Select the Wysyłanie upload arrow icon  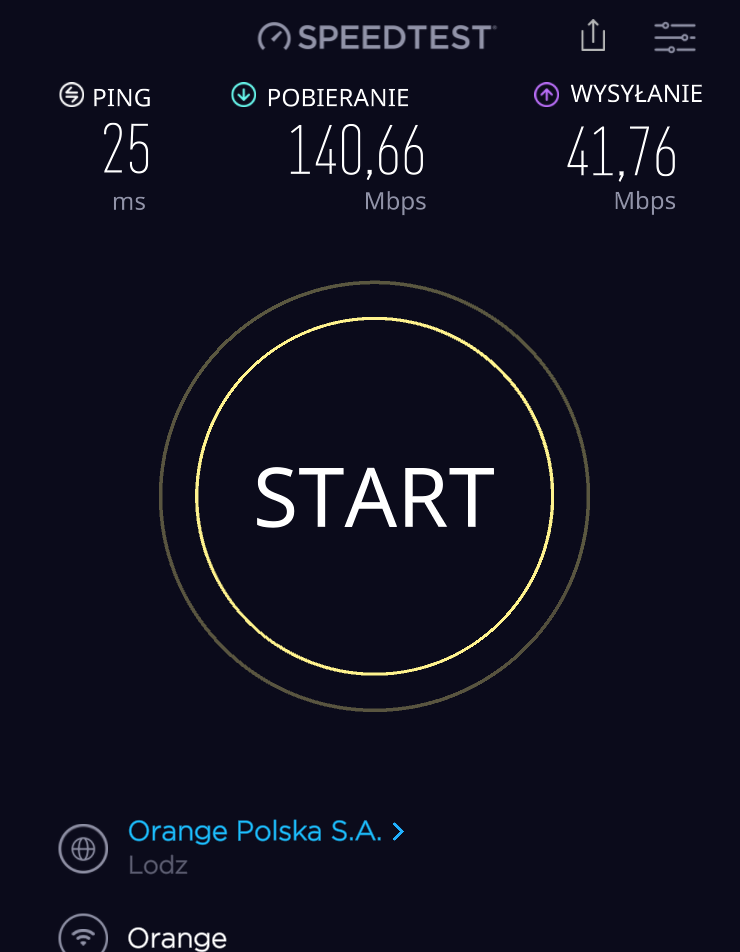[x=546, y=93]
